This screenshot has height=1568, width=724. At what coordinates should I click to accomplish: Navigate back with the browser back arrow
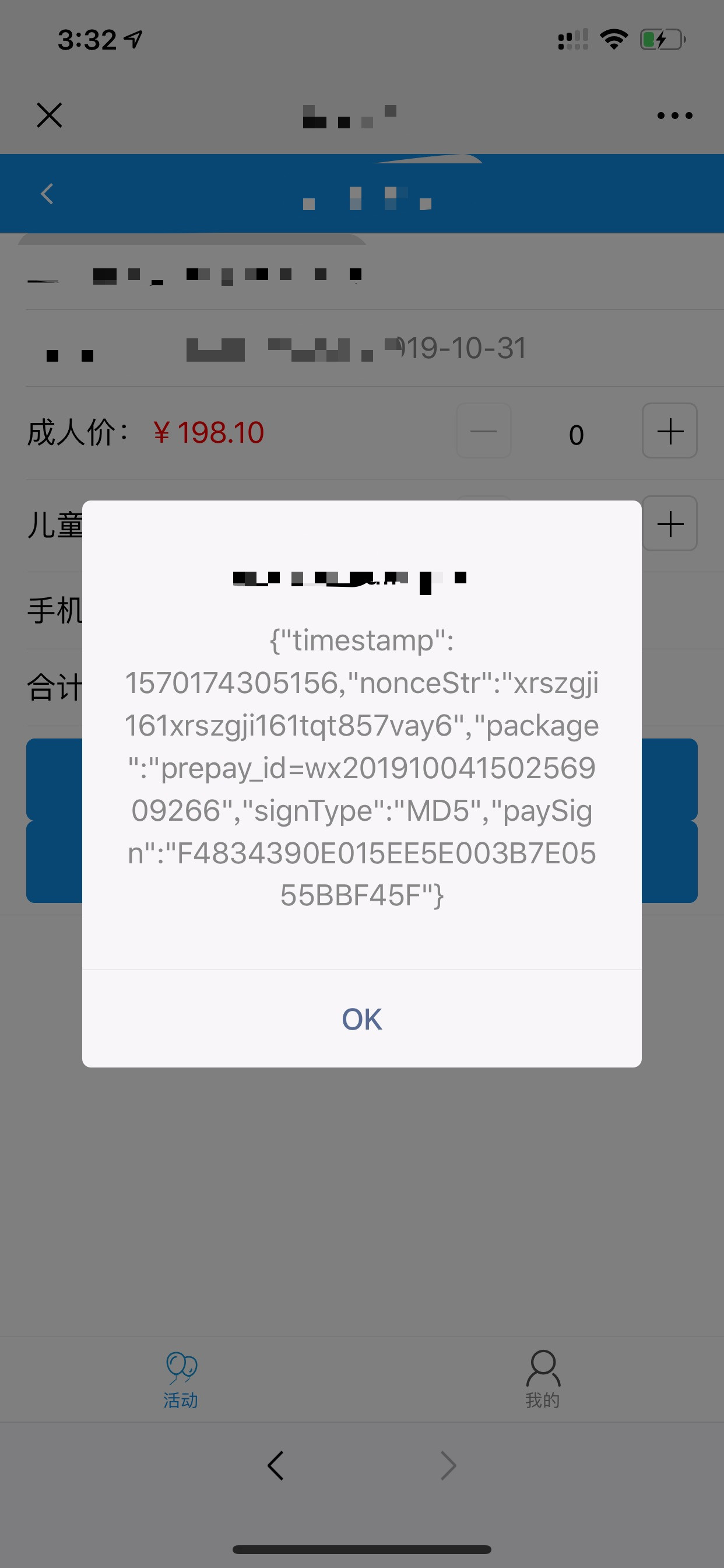pyautogui.click(x=276, y=1466)
